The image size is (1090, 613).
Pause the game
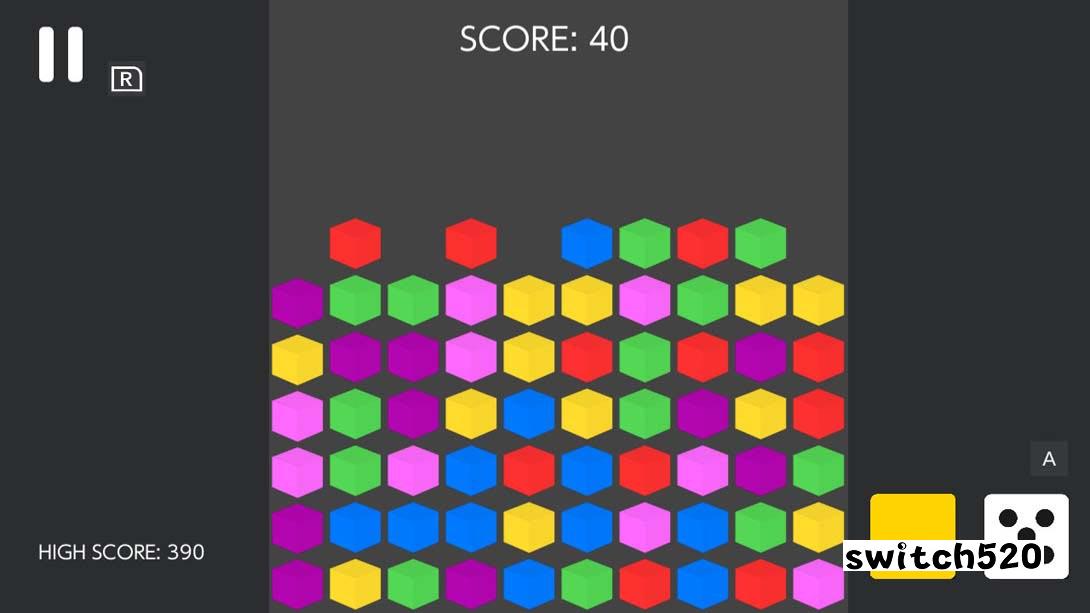click(61, 54)
